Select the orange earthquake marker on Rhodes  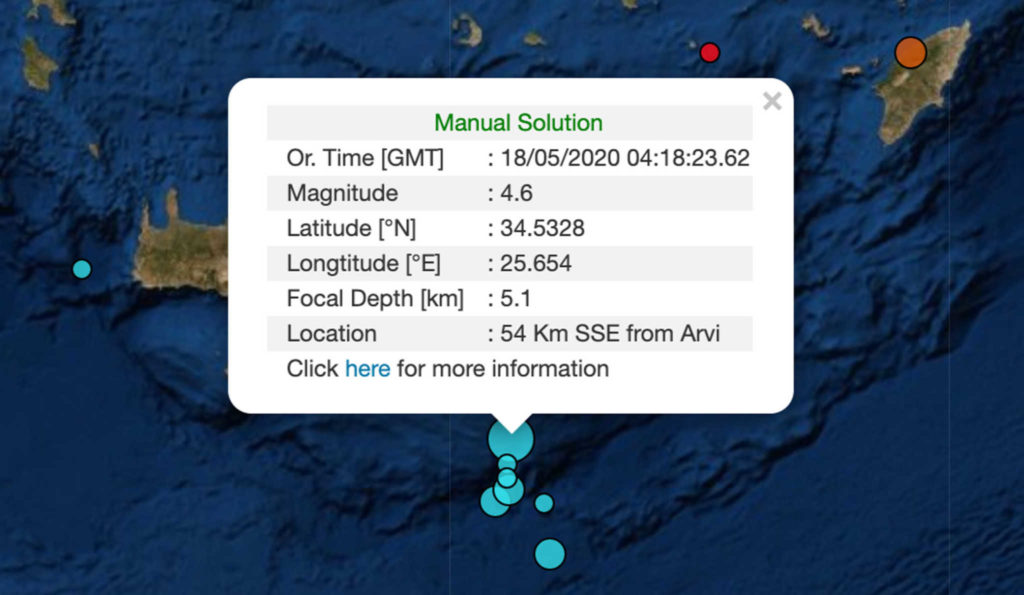(910, 52)
